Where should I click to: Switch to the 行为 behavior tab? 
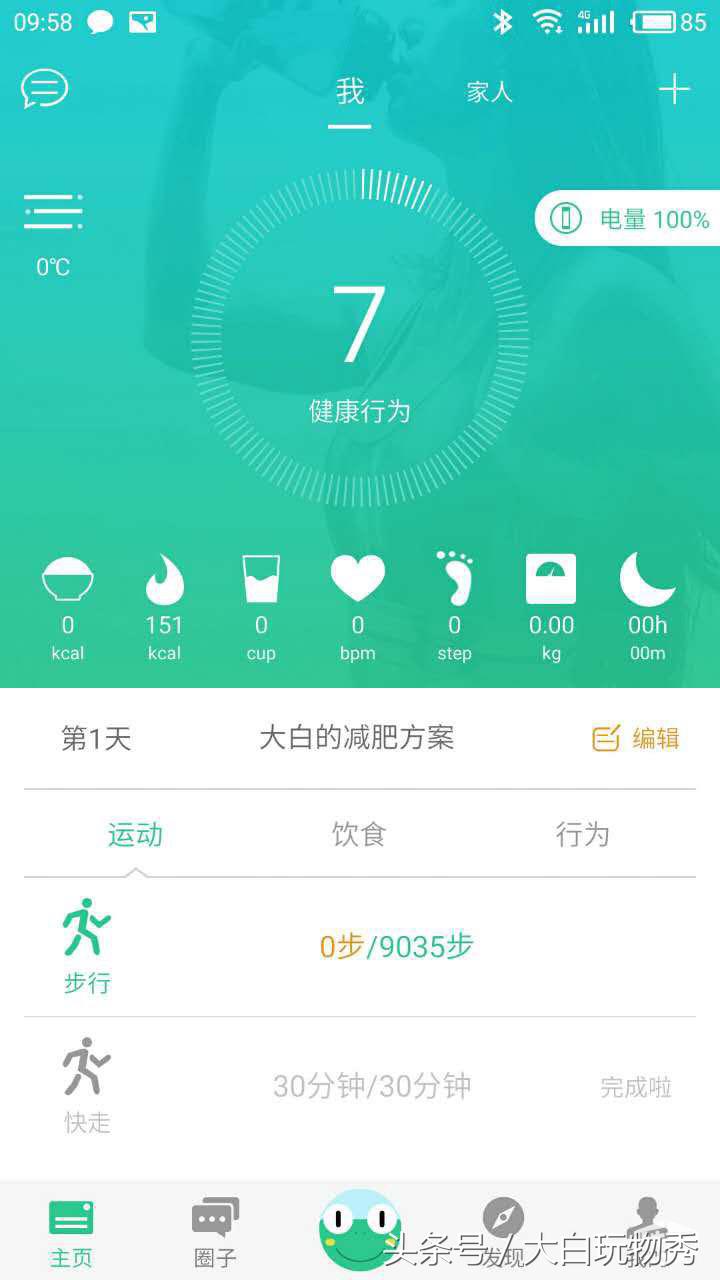583,834
